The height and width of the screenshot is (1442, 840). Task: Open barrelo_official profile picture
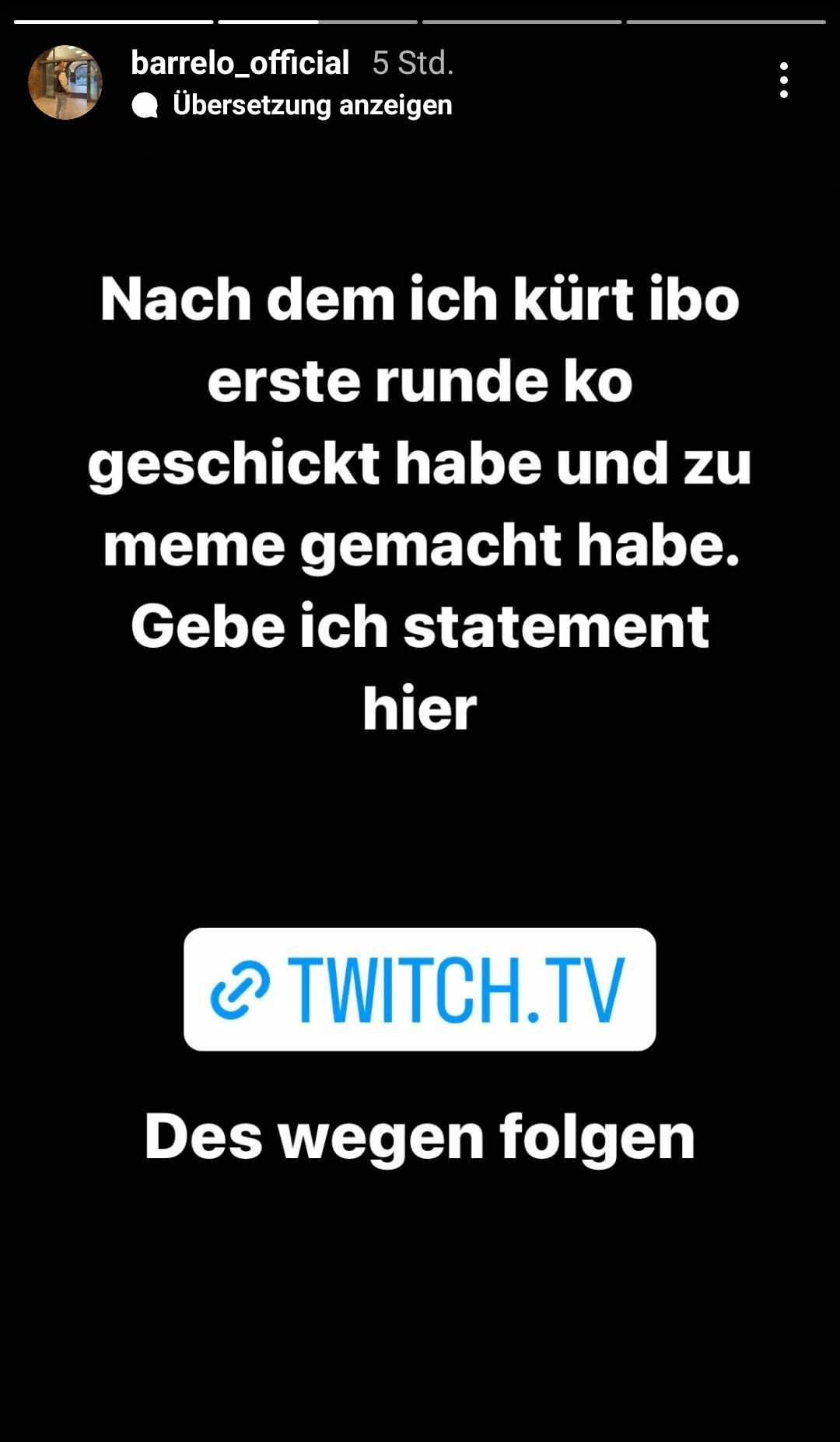tap(65, 82)
